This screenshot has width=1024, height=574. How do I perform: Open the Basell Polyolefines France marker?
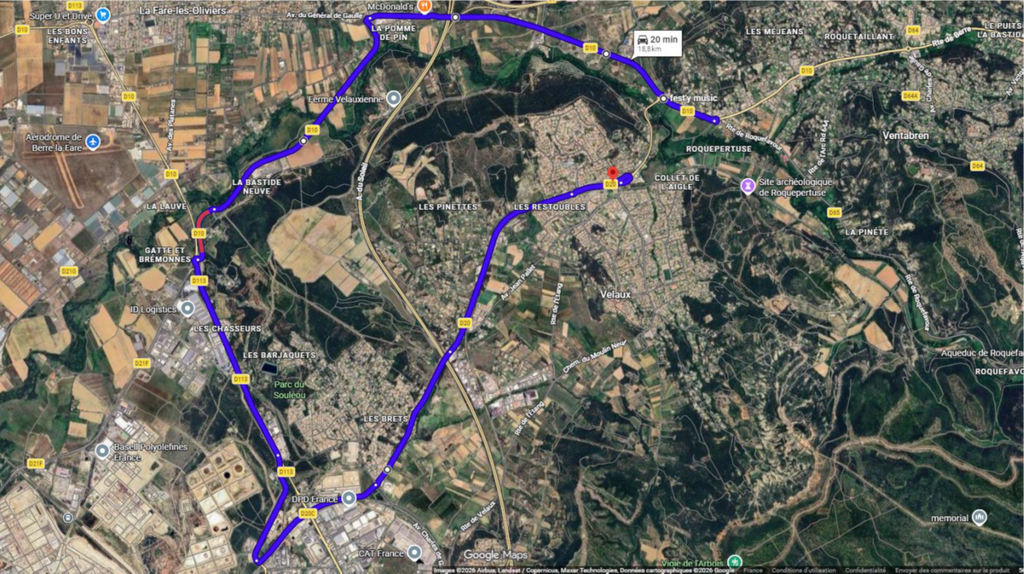[102, 451]
